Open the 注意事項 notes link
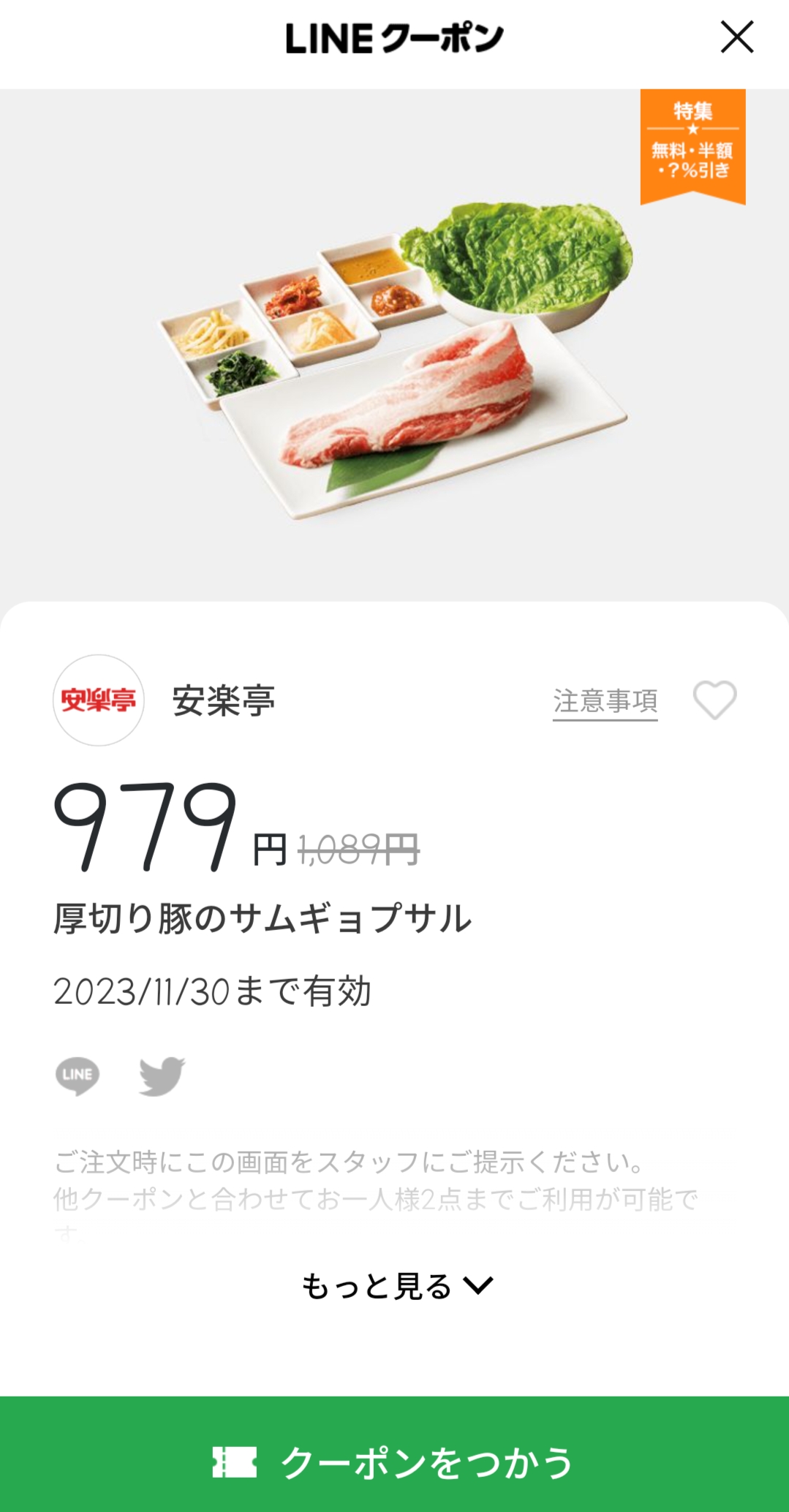 (x=605, y=701)
